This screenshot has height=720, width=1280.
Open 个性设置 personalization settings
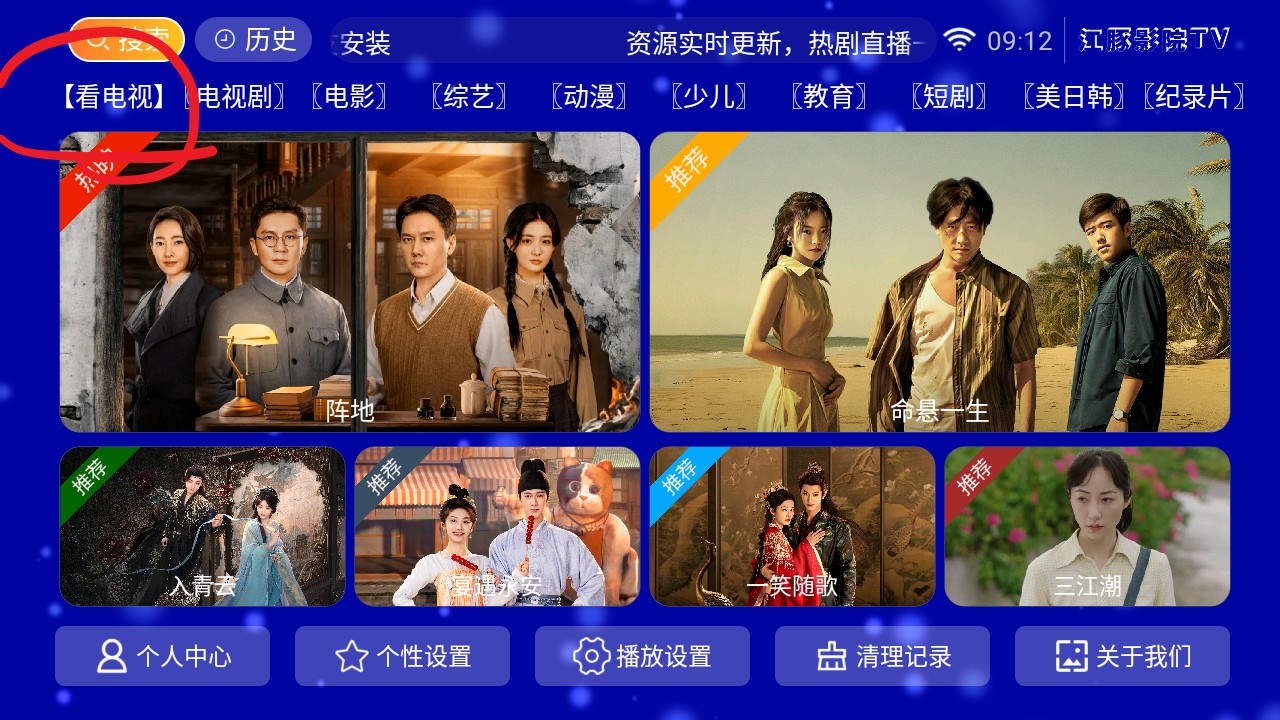pos(402,656)
